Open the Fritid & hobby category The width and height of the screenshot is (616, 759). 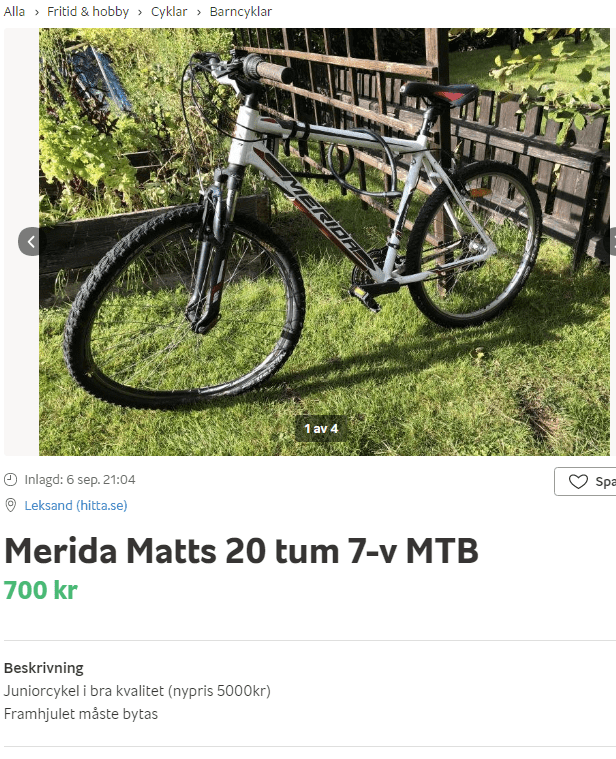click(88, 12)
